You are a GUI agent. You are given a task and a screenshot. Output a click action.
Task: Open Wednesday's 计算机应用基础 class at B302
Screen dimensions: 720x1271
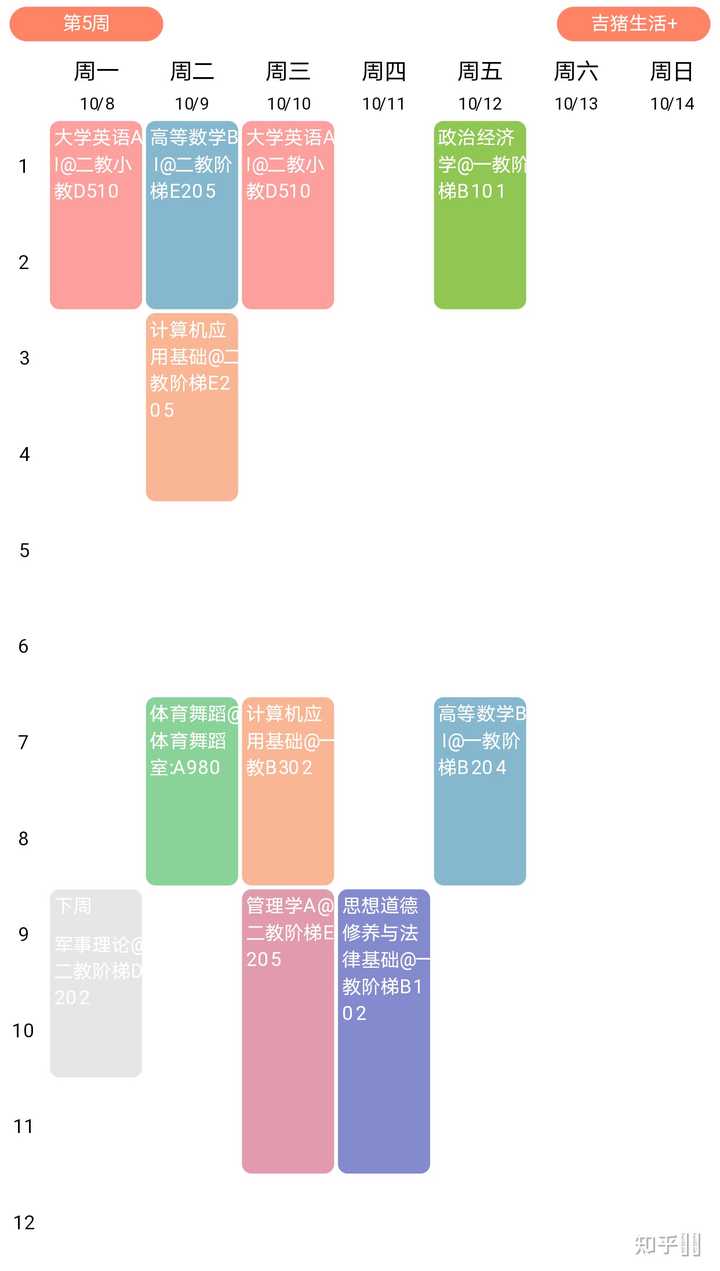pos(288,791)
